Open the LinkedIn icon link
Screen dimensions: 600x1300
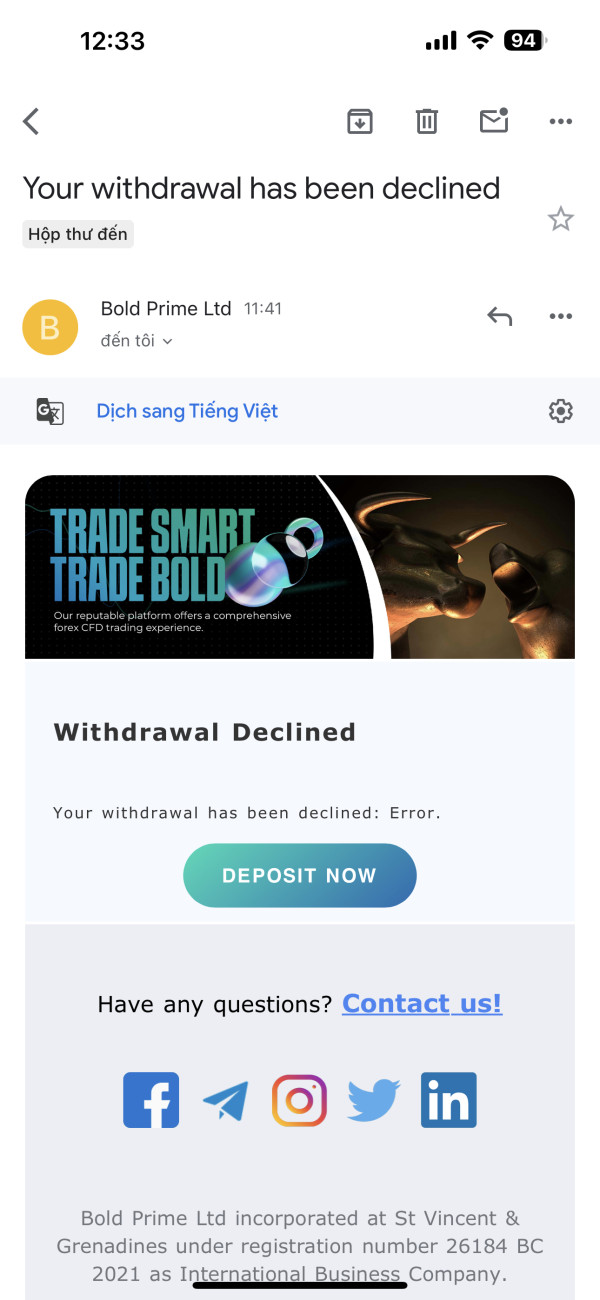click(x=449, y=1100)
